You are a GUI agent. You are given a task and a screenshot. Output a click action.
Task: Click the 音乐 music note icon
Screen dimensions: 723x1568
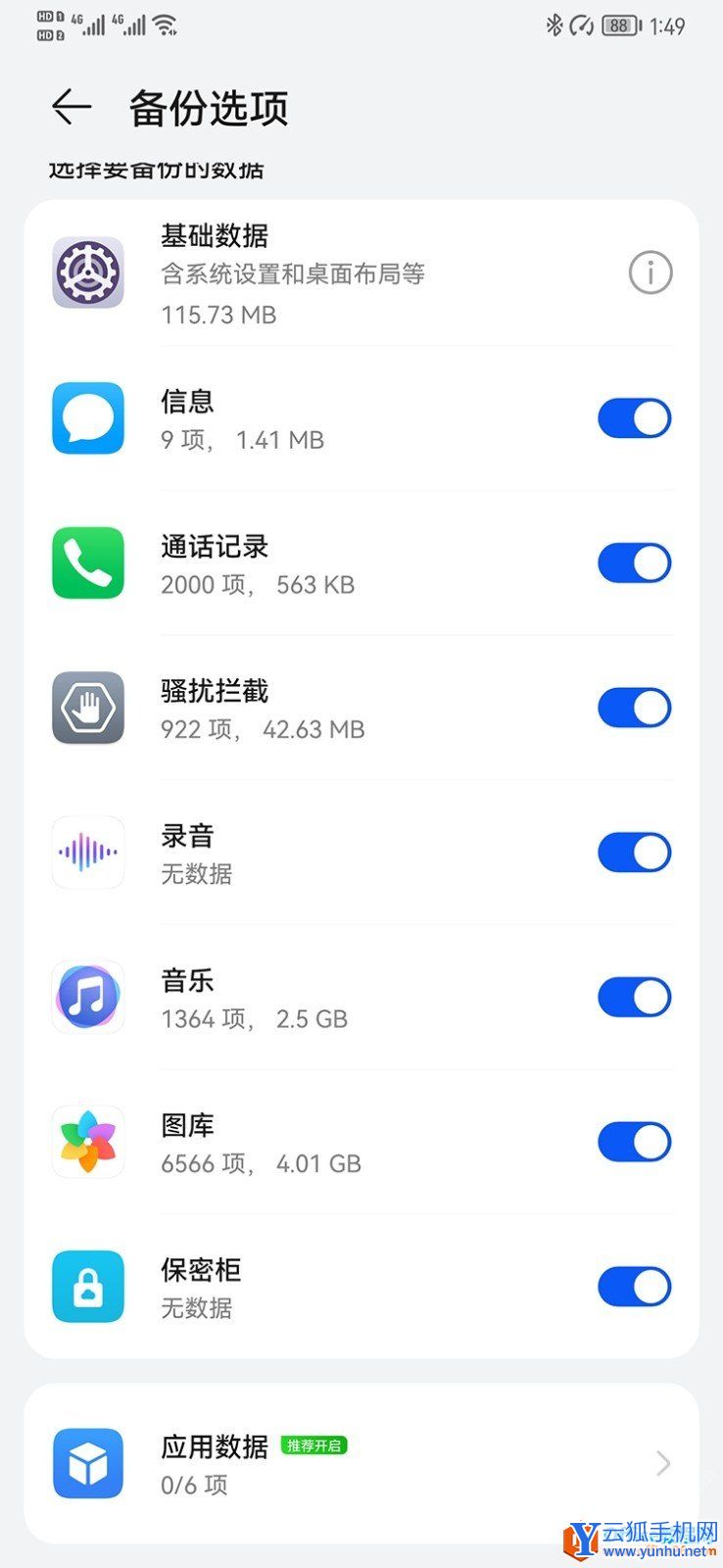[x=87, y=997]
